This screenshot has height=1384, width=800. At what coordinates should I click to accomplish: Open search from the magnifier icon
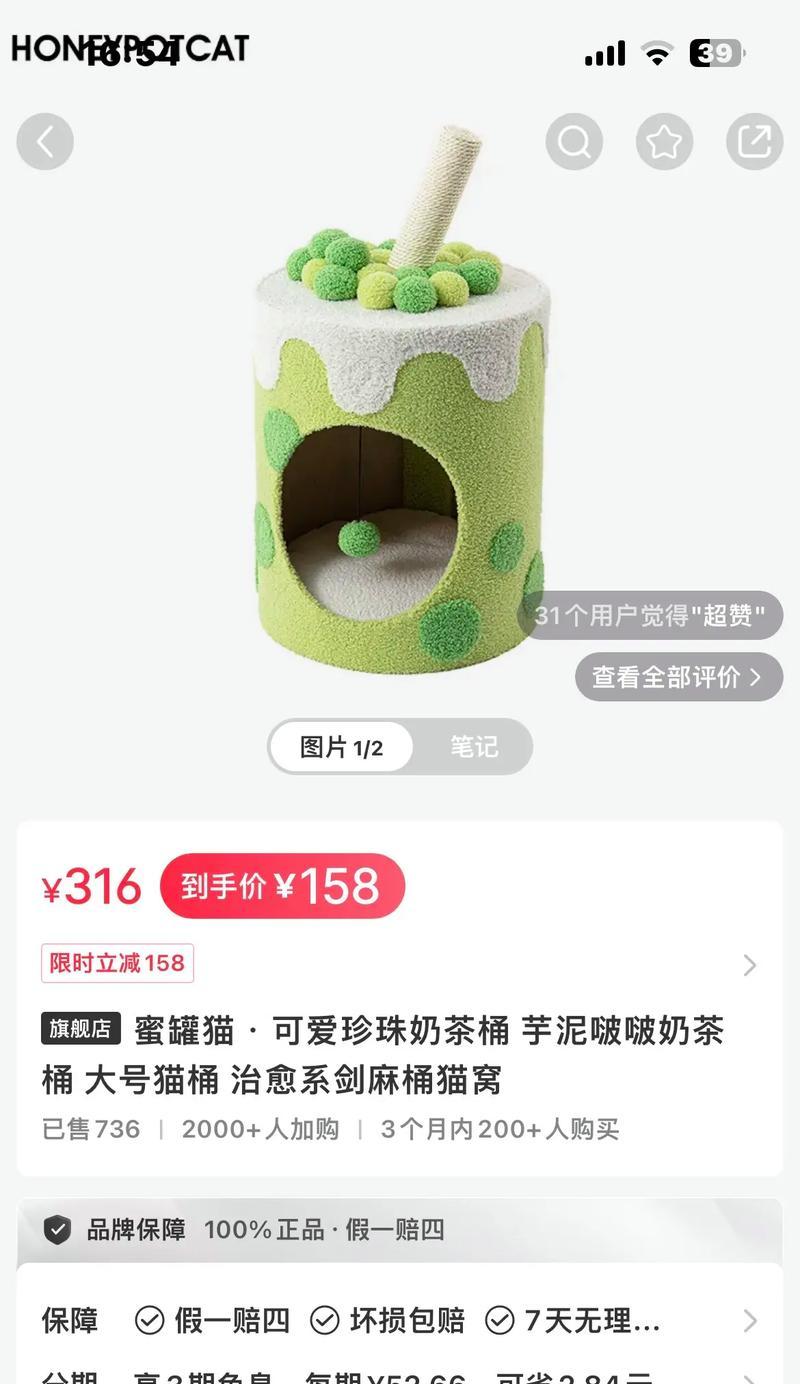(x=574, y=142)
